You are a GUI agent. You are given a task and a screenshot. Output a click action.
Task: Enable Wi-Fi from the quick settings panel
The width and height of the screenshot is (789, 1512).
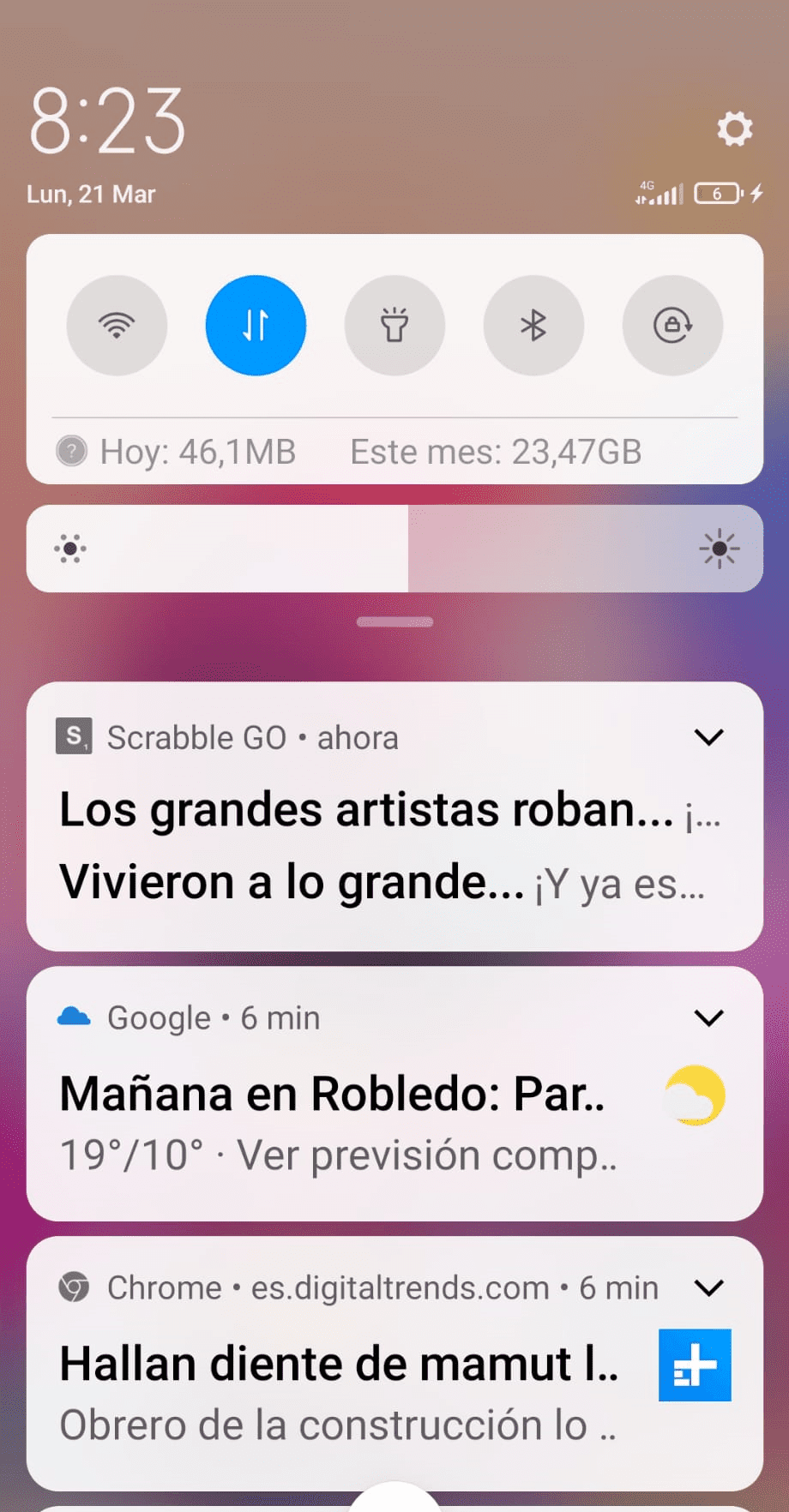point(117,326)
